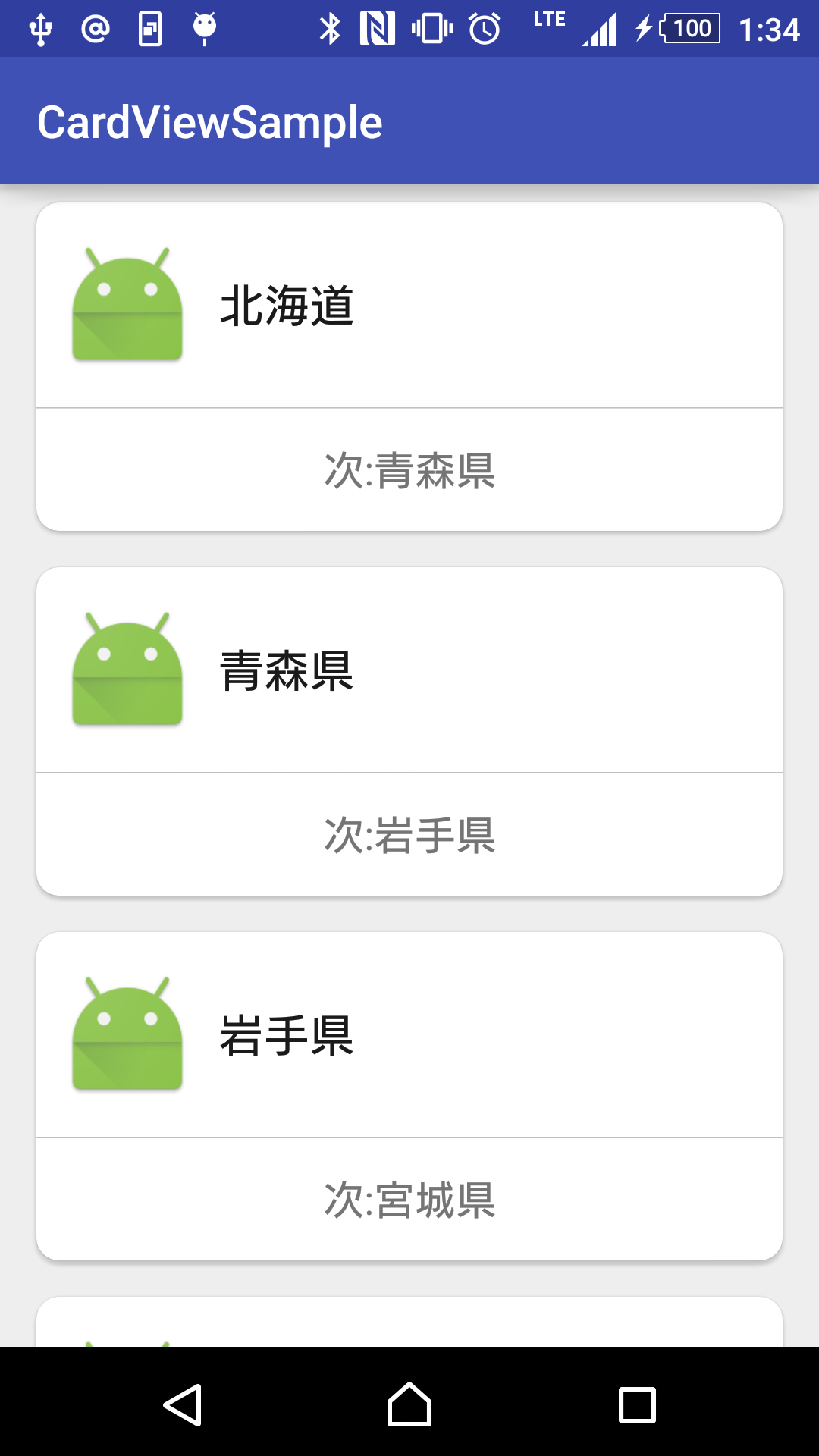Tap the CardViewSample title in the action bar
The height and width of the screenshot is (1456, 819).
210,121
